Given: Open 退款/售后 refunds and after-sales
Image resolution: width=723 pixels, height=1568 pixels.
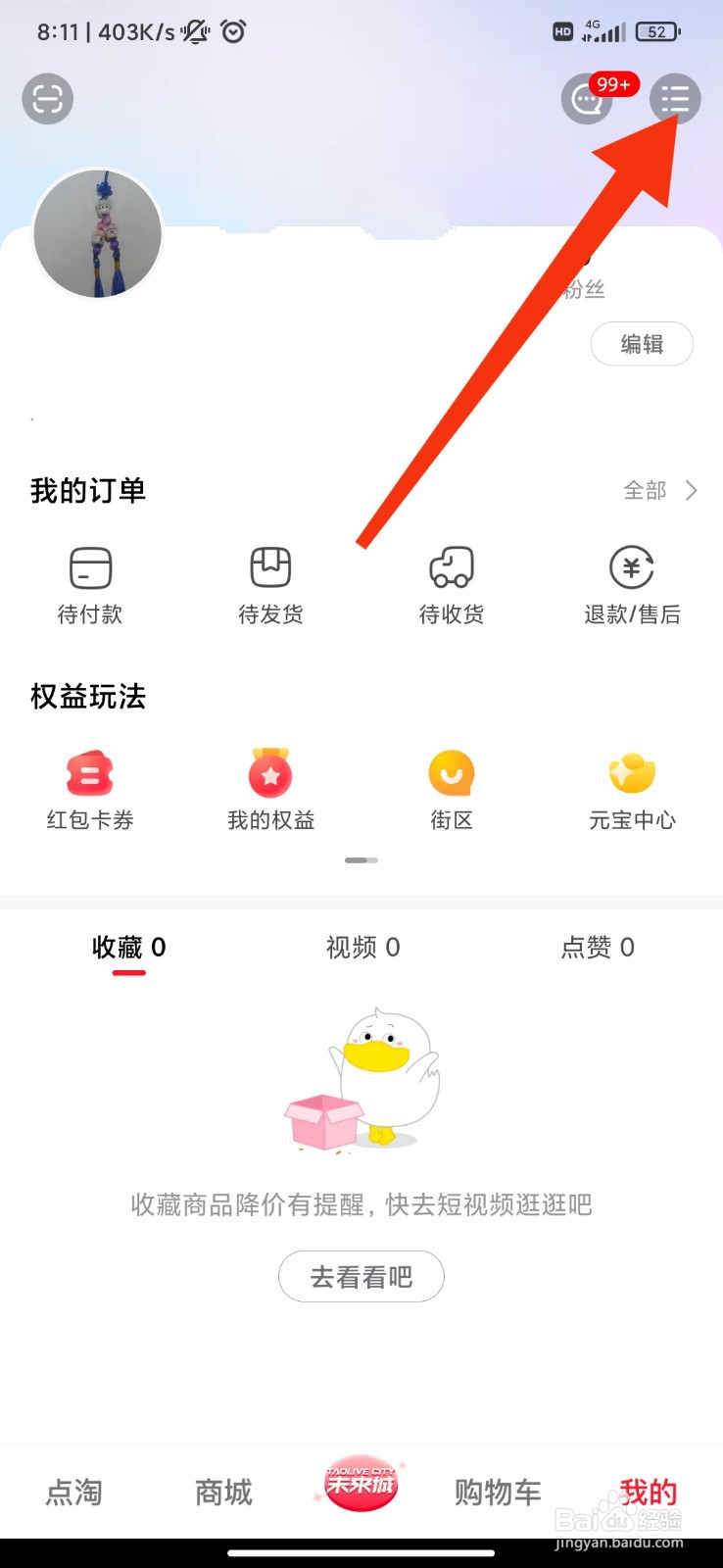Looking at the screenshot, I should [632, 583].
